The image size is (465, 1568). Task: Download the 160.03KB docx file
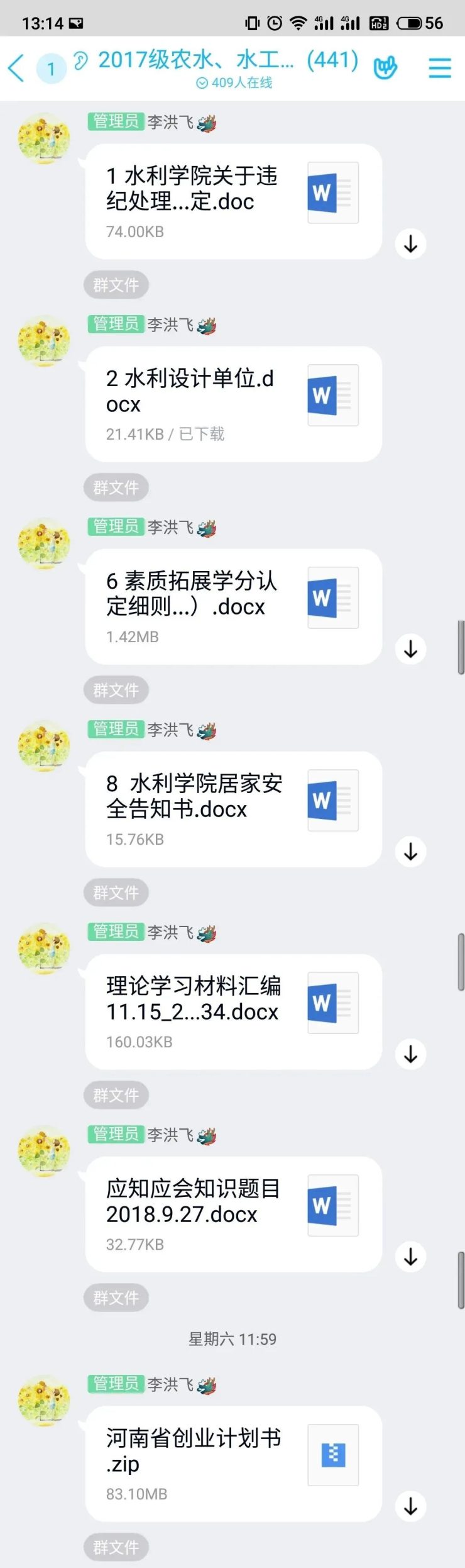[x=410, y=1054]
